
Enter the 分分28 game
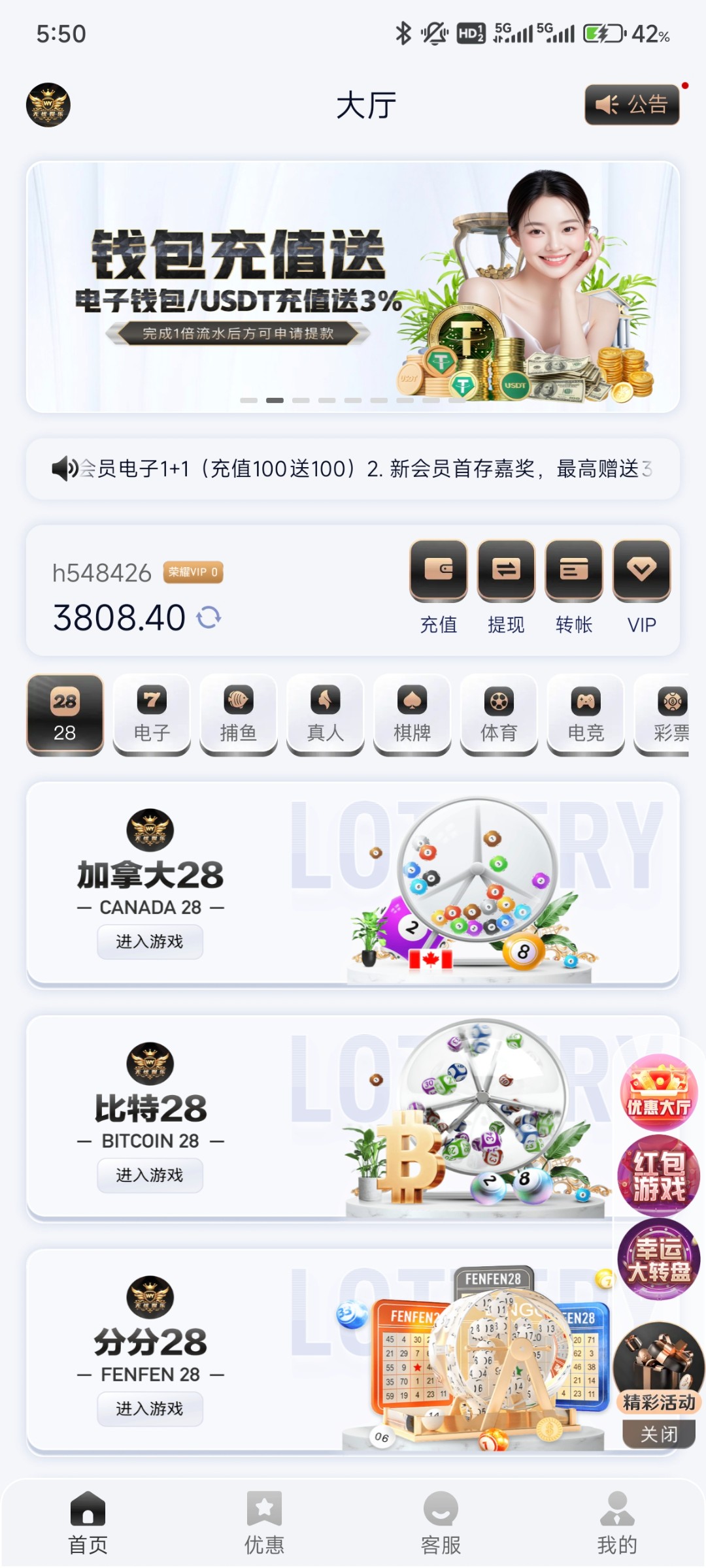150,1409
